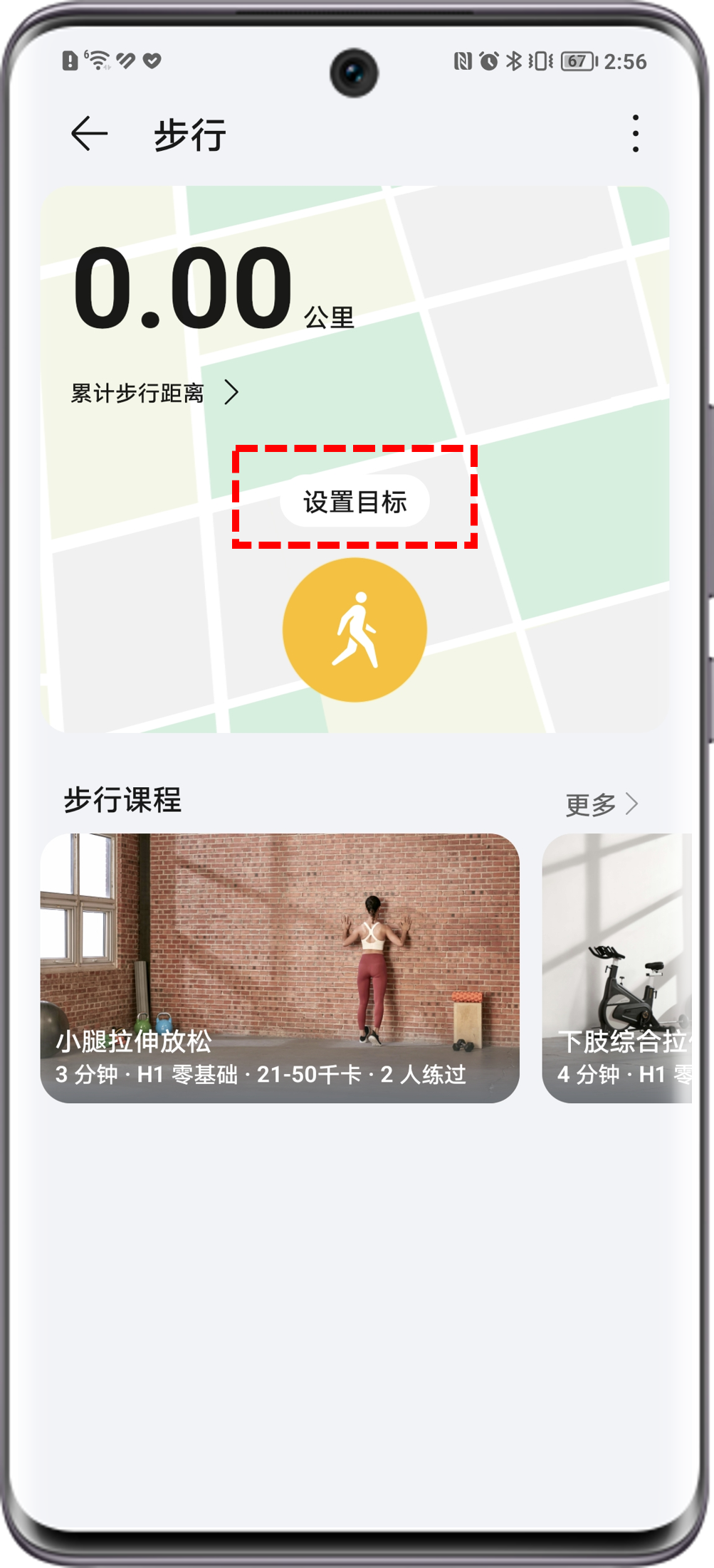Open the 下肢综合拉伸 course card
Viewport: 714px width, 1568px height.
[616, 968]
